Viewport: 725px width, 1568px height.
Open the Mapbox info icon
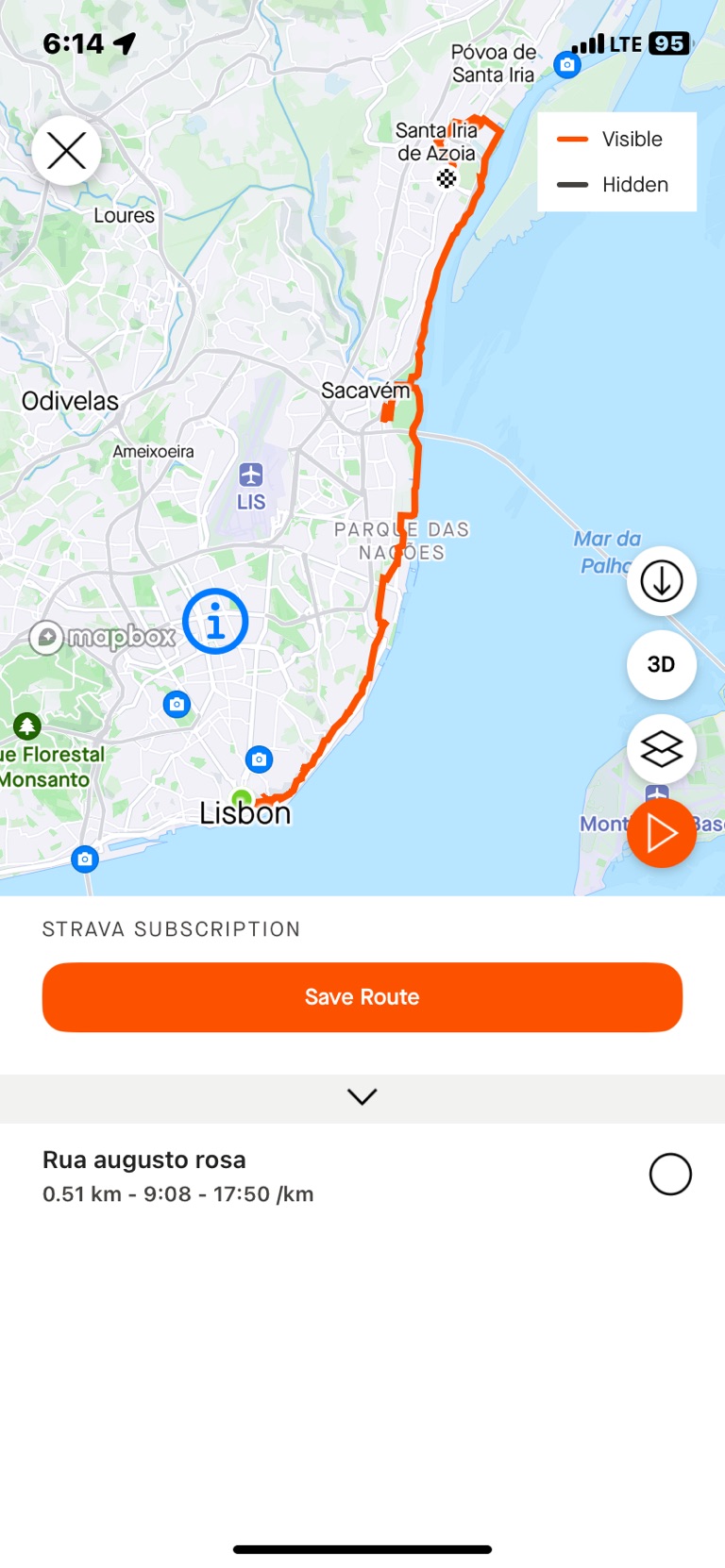click(x=215, y=622)
